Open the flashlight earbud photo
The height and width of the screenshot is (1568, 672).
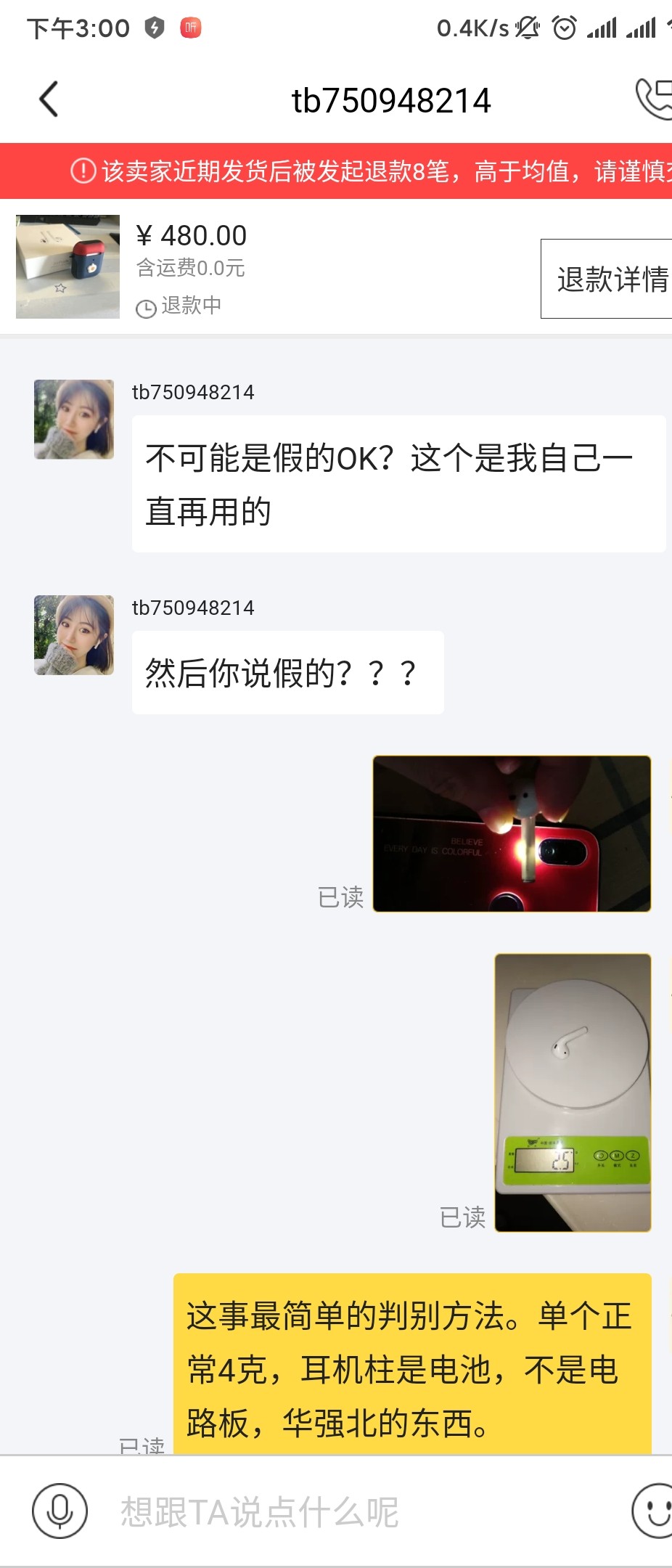(512, 833)
